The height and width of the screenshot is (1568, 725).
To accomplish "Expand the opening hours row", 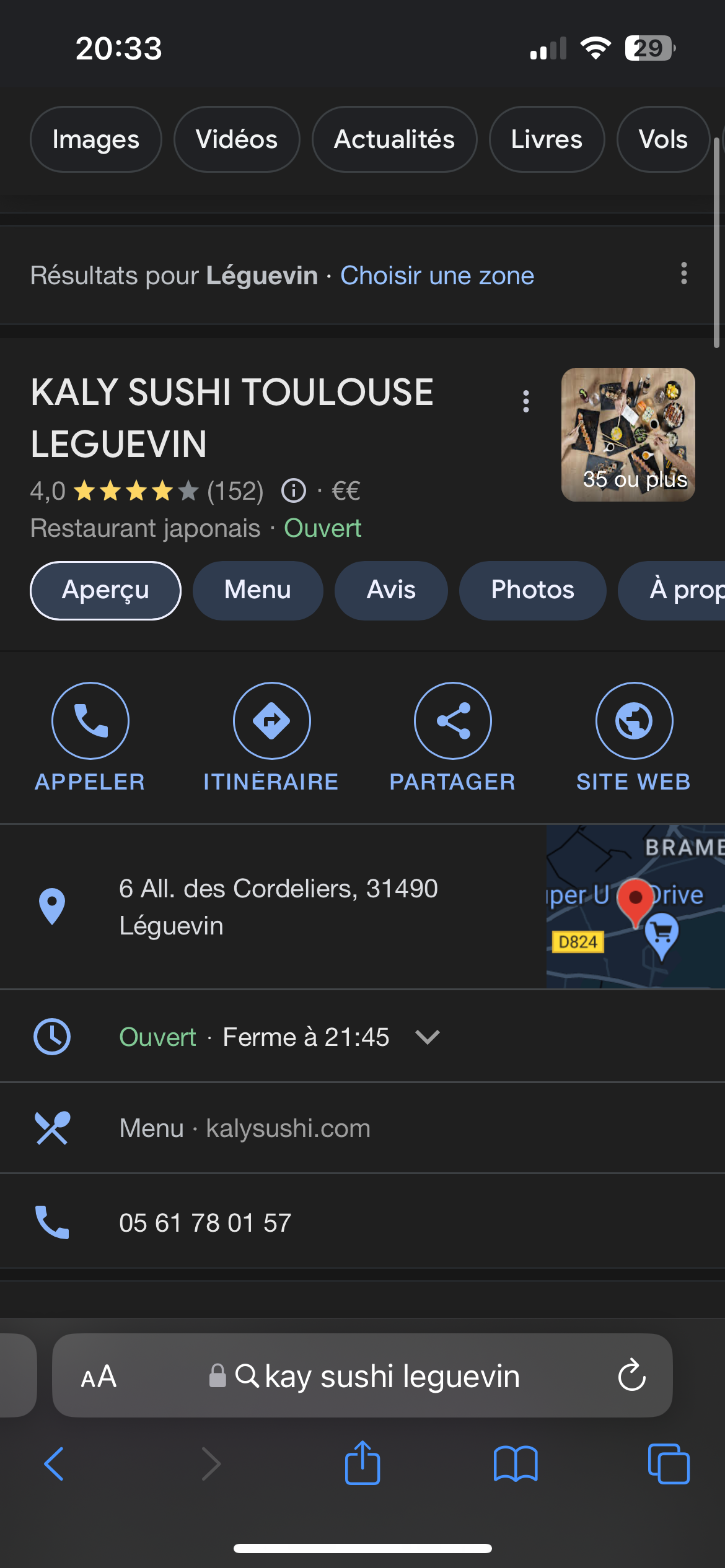I will click(427, 1037).
